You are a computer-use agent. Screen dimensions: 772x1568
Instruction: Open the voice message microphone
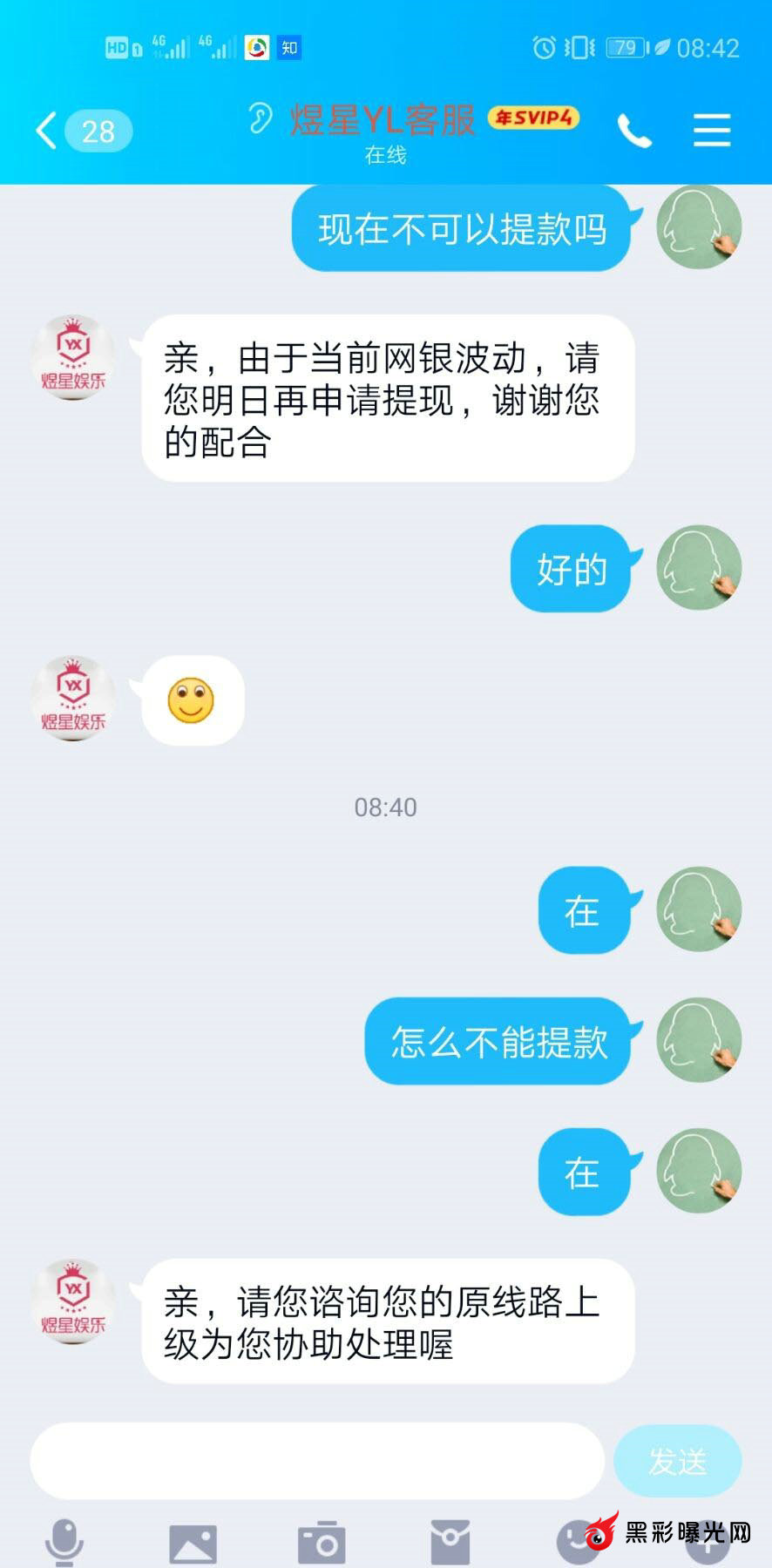pos(64,1542)
